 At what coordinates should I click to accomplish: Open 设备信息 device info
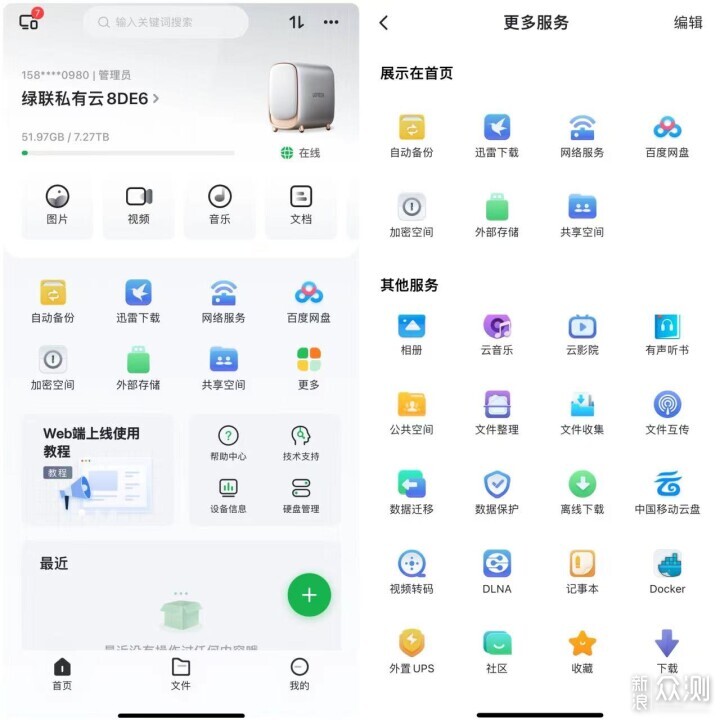[x=228, y=495]
